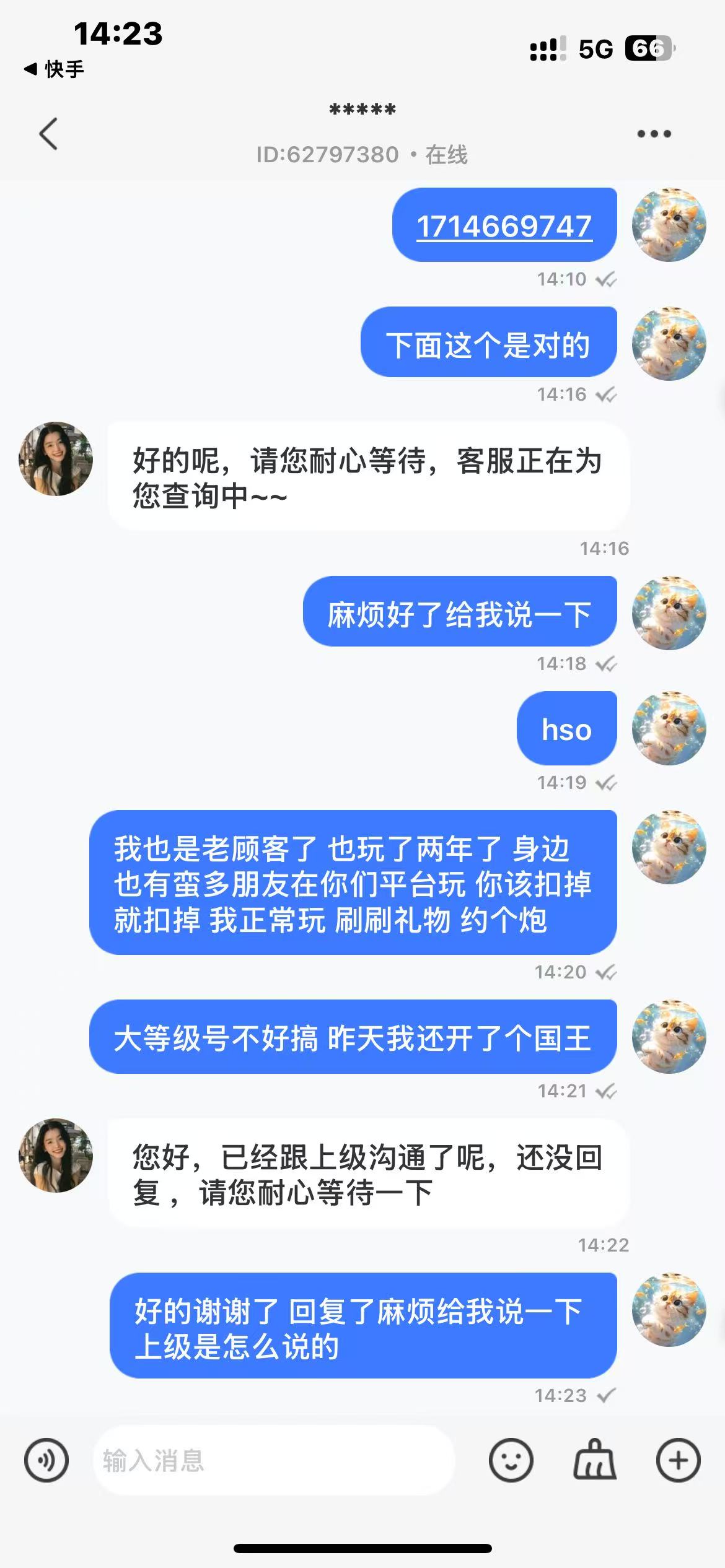The height and width of the screenshot is (1568, 725).
Task: Tap the broom icon beside the emoji button
Action: pyautogui.click(x=595, y=1460)
